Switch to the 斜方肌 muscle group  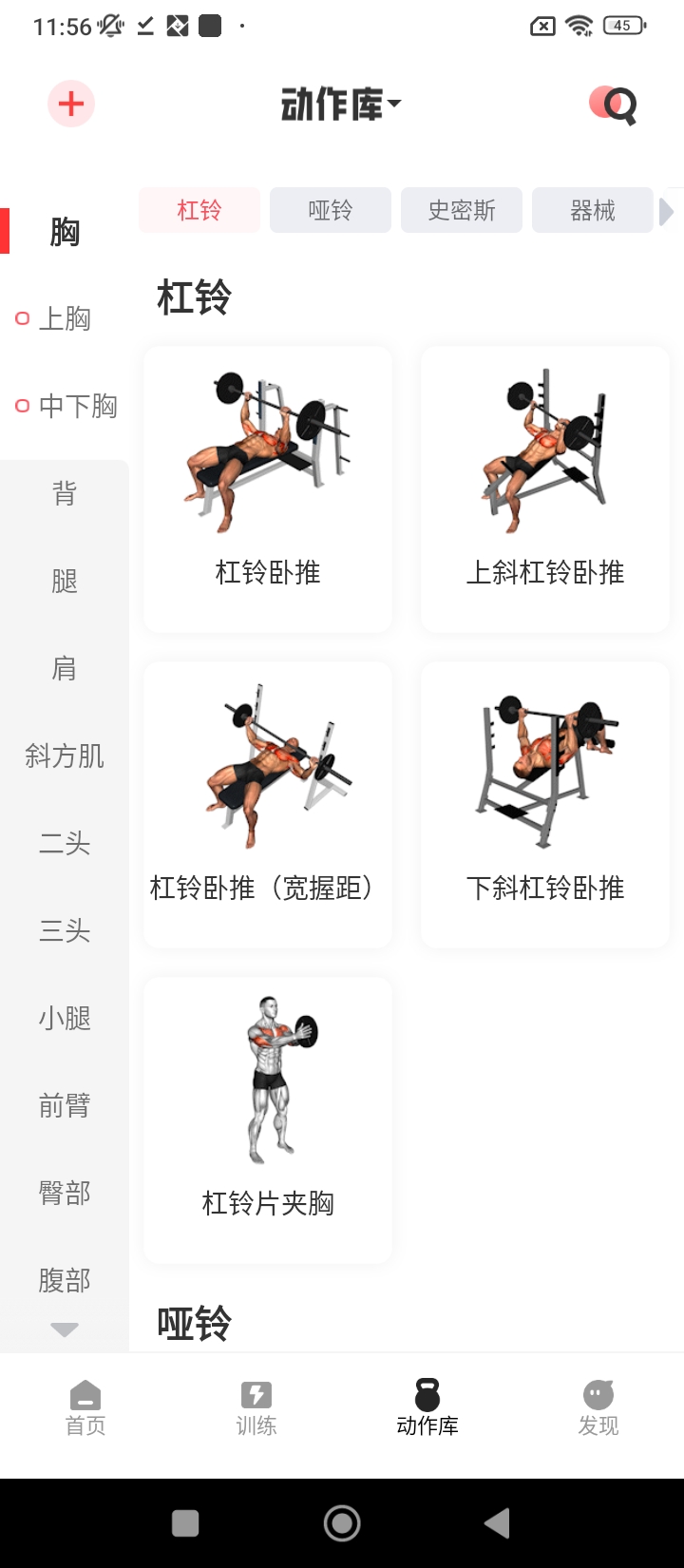point(64,755)
